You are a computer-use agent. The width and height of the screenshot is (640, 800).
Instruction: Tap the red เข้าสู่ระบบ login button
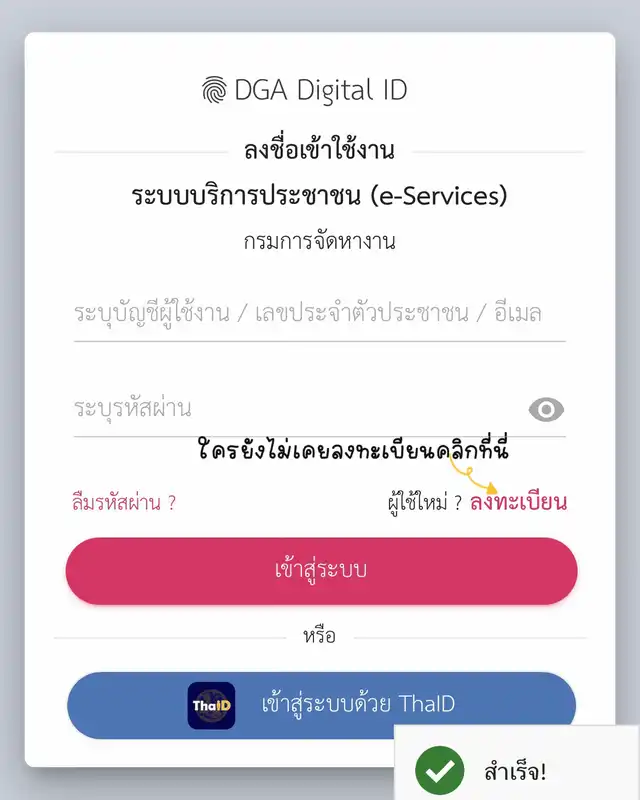click(x=321, y=571)
